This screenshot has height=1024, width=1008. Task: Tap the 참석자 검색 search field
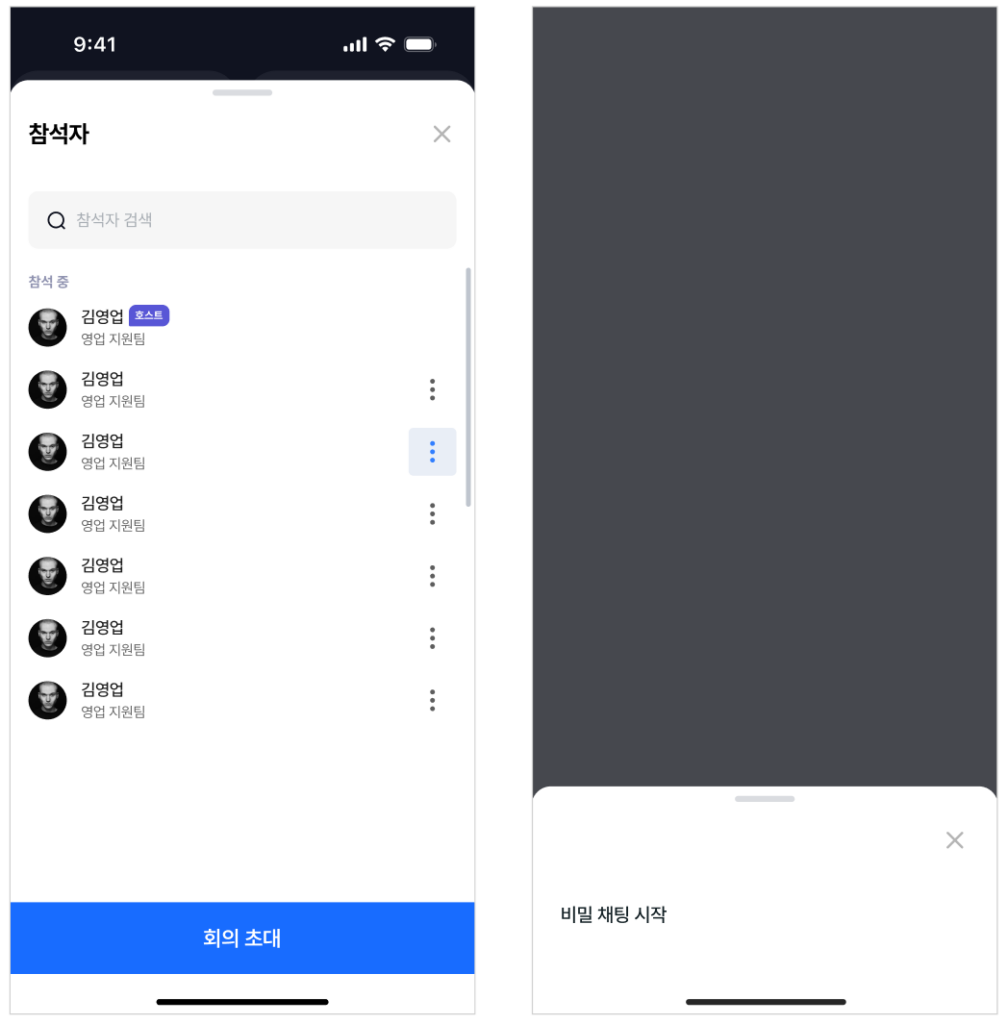coord(242,220)
